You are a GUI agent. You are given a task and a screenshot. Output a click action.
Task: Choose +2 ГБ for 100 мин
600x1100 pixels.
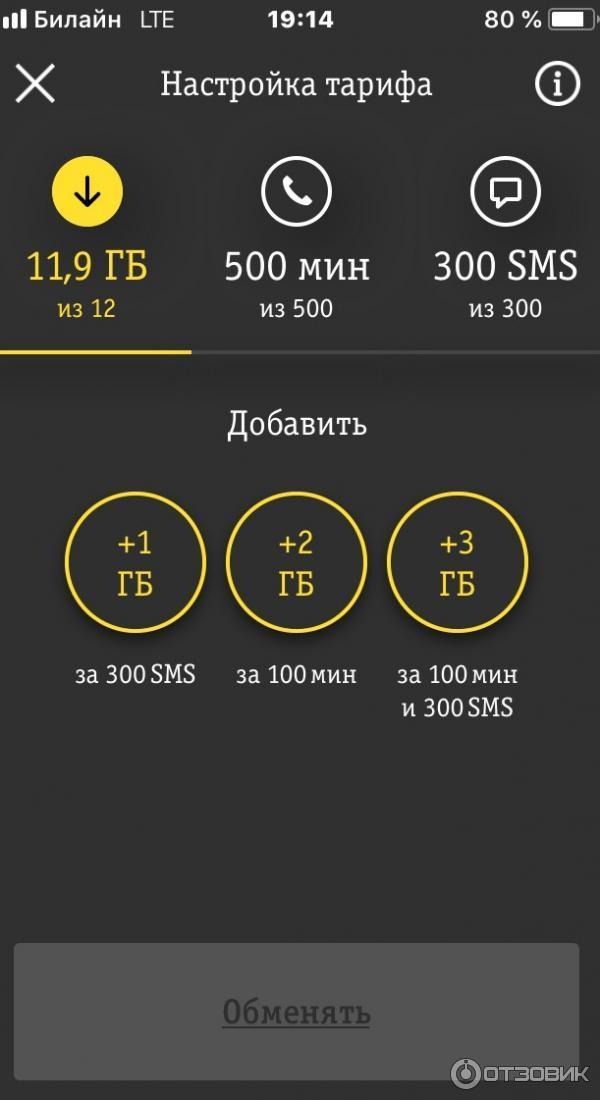click(296, 562)
